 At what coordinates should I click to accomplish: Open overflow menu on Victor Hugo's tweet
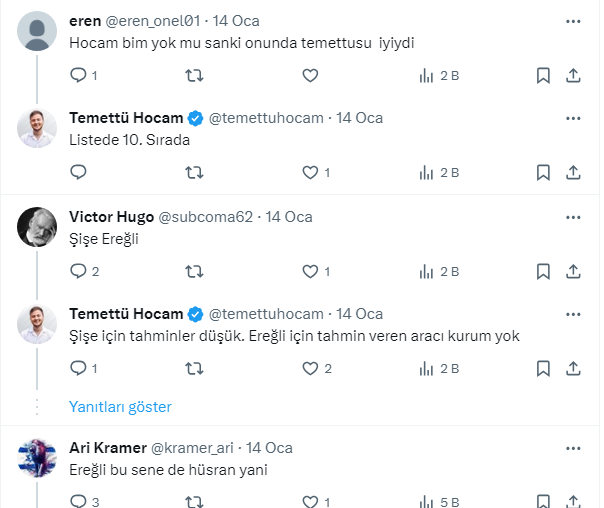pyautogui.click(x=573, y=217)
